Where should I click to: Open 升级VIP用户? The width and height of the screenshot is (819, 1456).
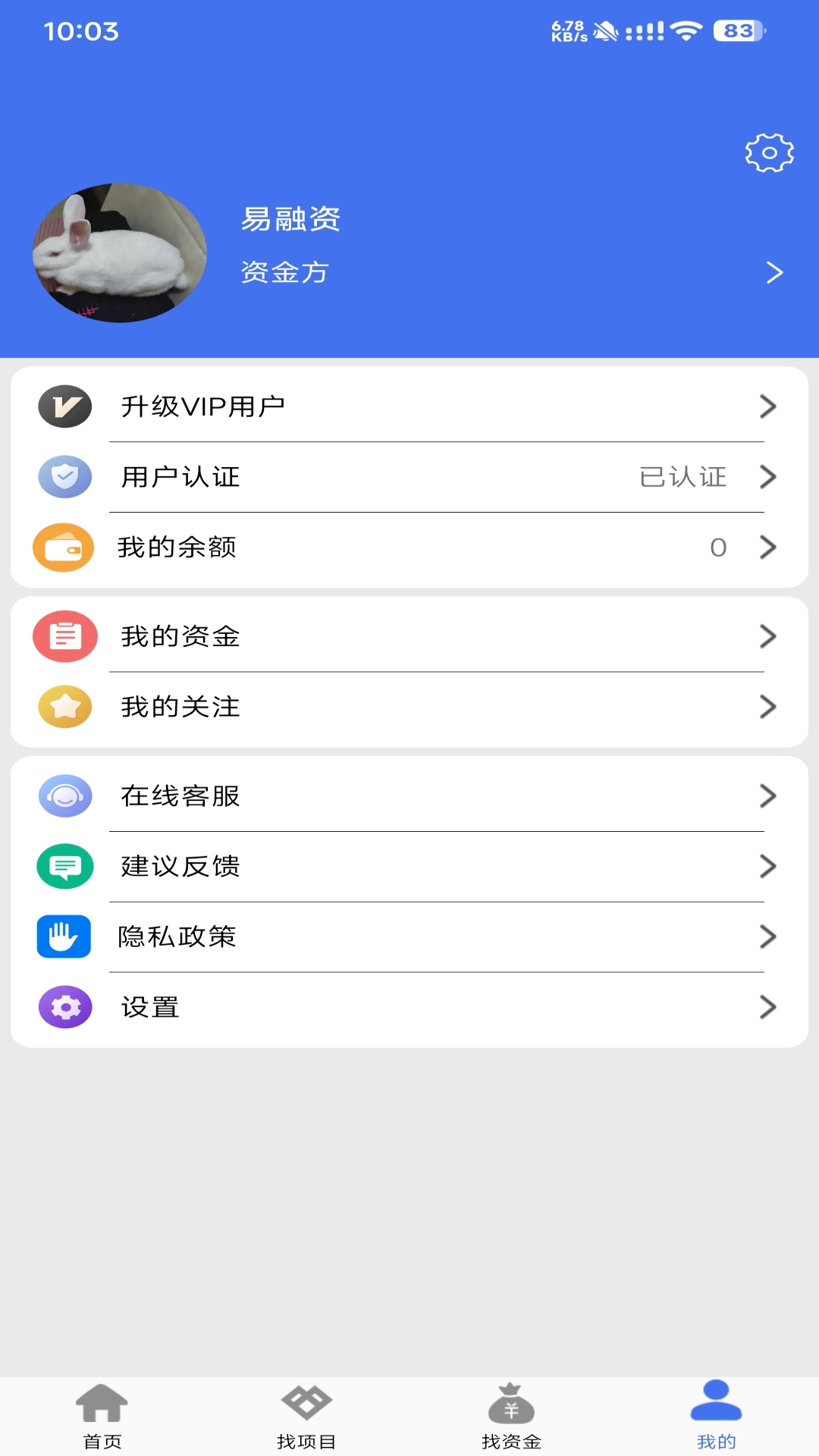(203, 407)
